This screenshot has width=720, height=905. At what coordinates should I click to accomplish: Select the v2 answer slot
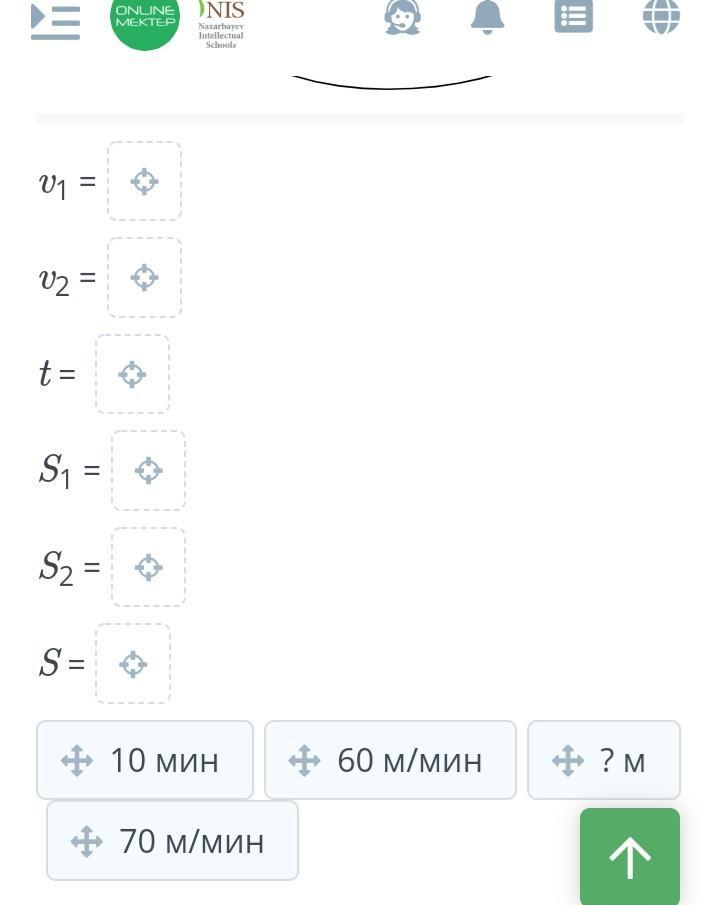(x=144, y=278)
